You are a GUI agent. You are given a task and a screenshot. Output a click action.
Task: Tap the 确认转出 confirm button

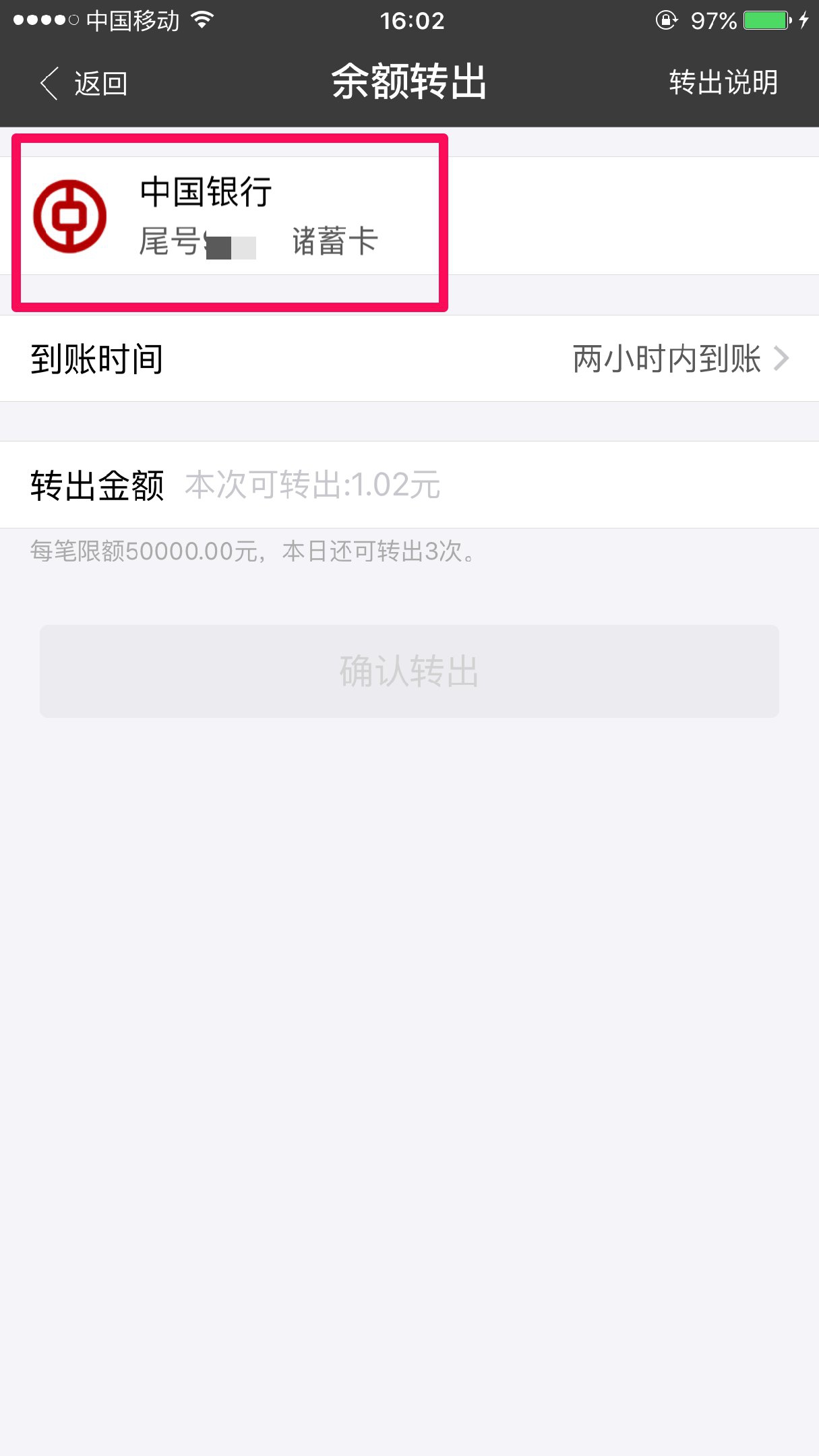coord(409,671)
